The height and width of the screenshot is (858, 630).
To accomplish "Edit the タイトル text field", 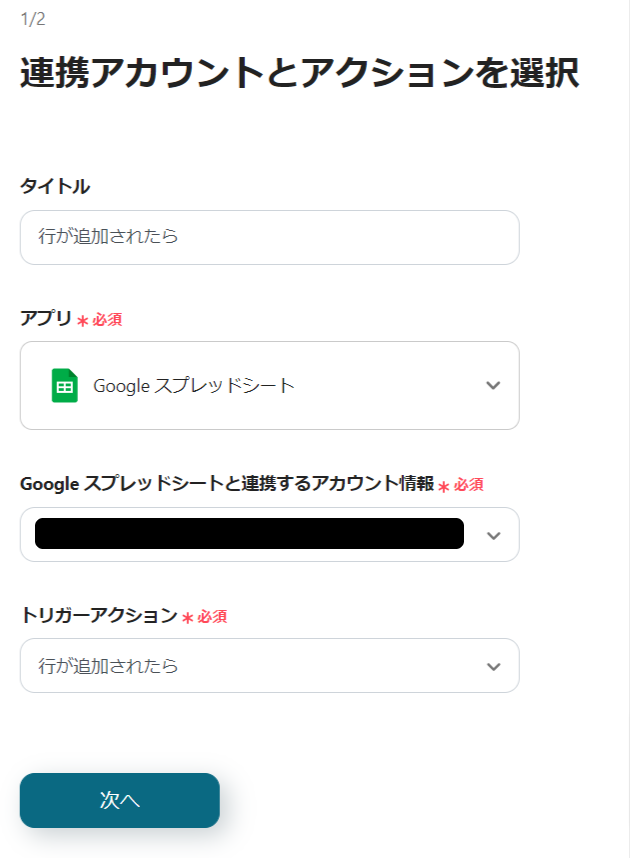I will [269, 237].
